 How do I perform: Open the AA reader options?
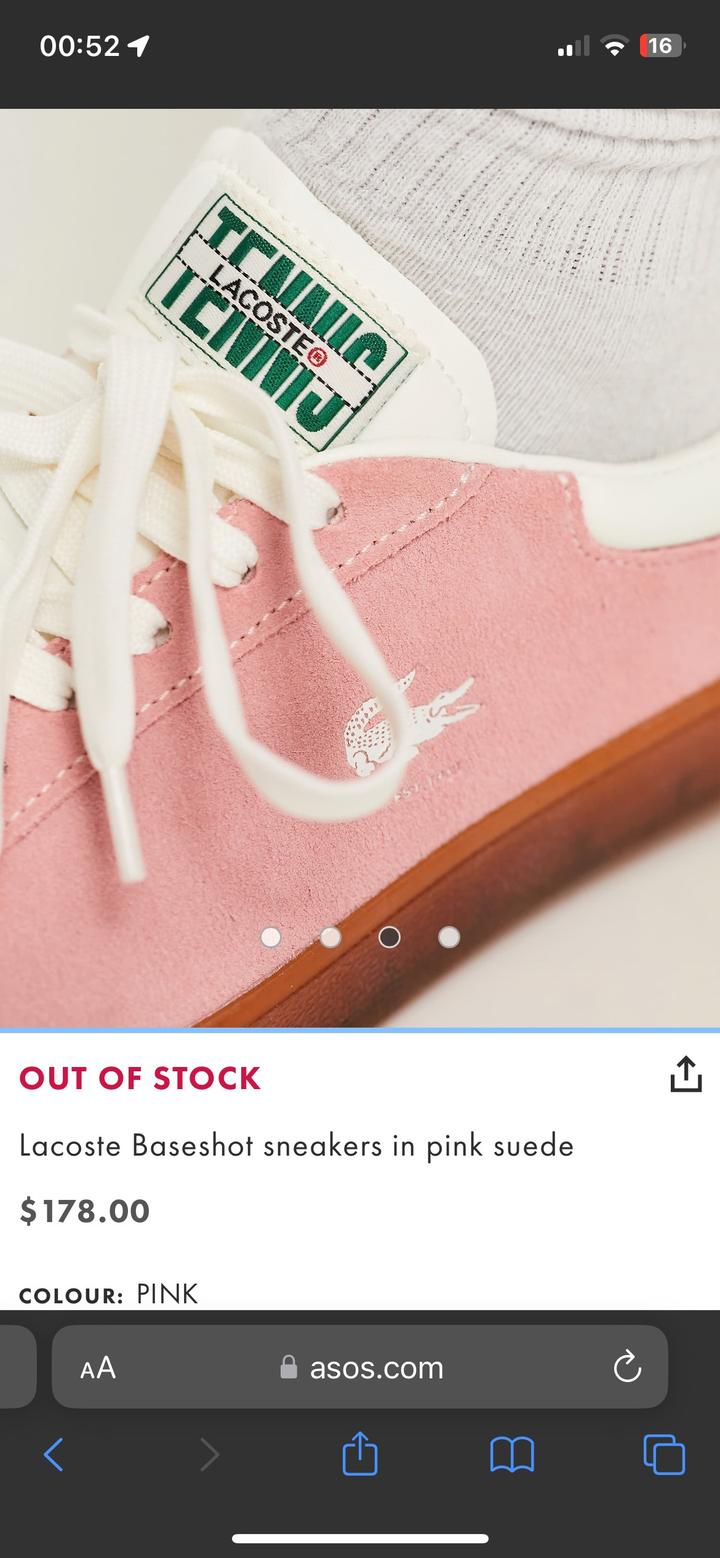tap(98, 1367)
